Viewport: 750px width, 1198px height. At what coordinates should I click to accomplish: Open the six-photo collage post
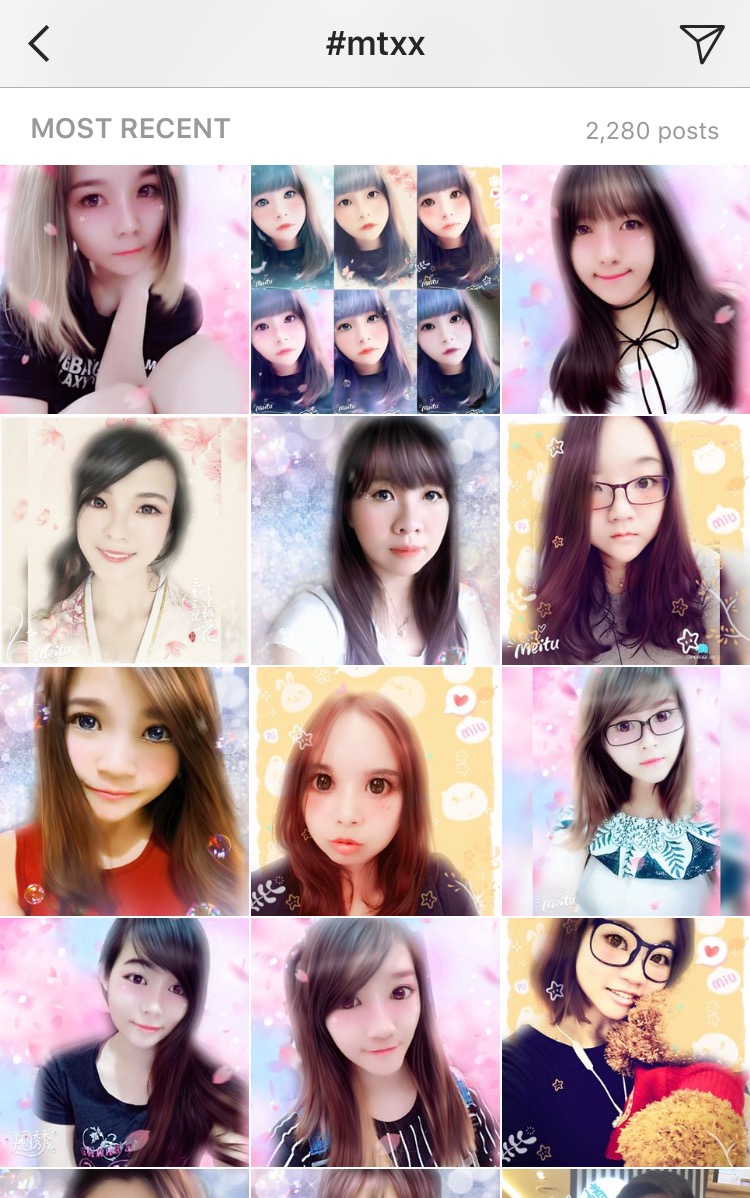pyautogui.click(x=375, y=289)
